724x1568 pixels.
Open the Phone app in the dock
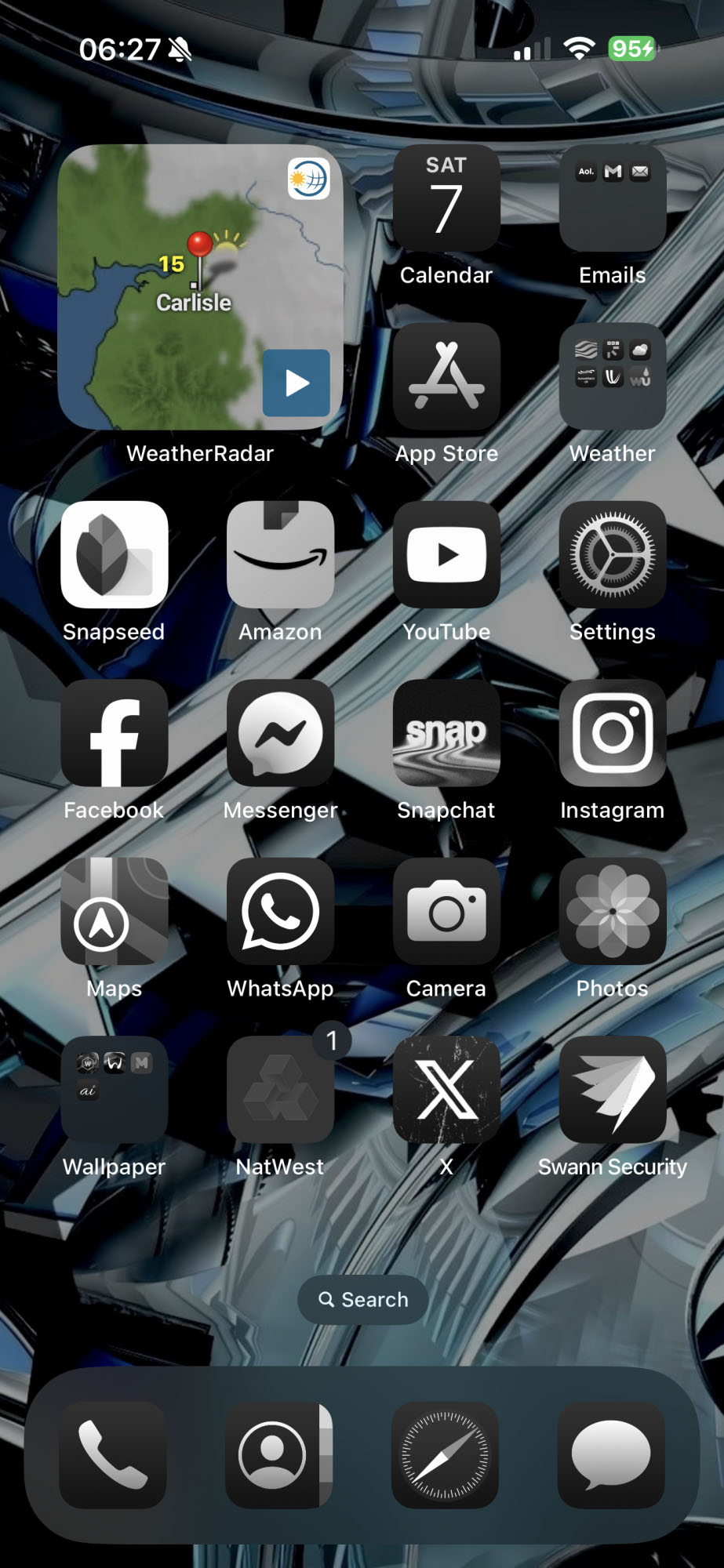tap(113, 1455)
